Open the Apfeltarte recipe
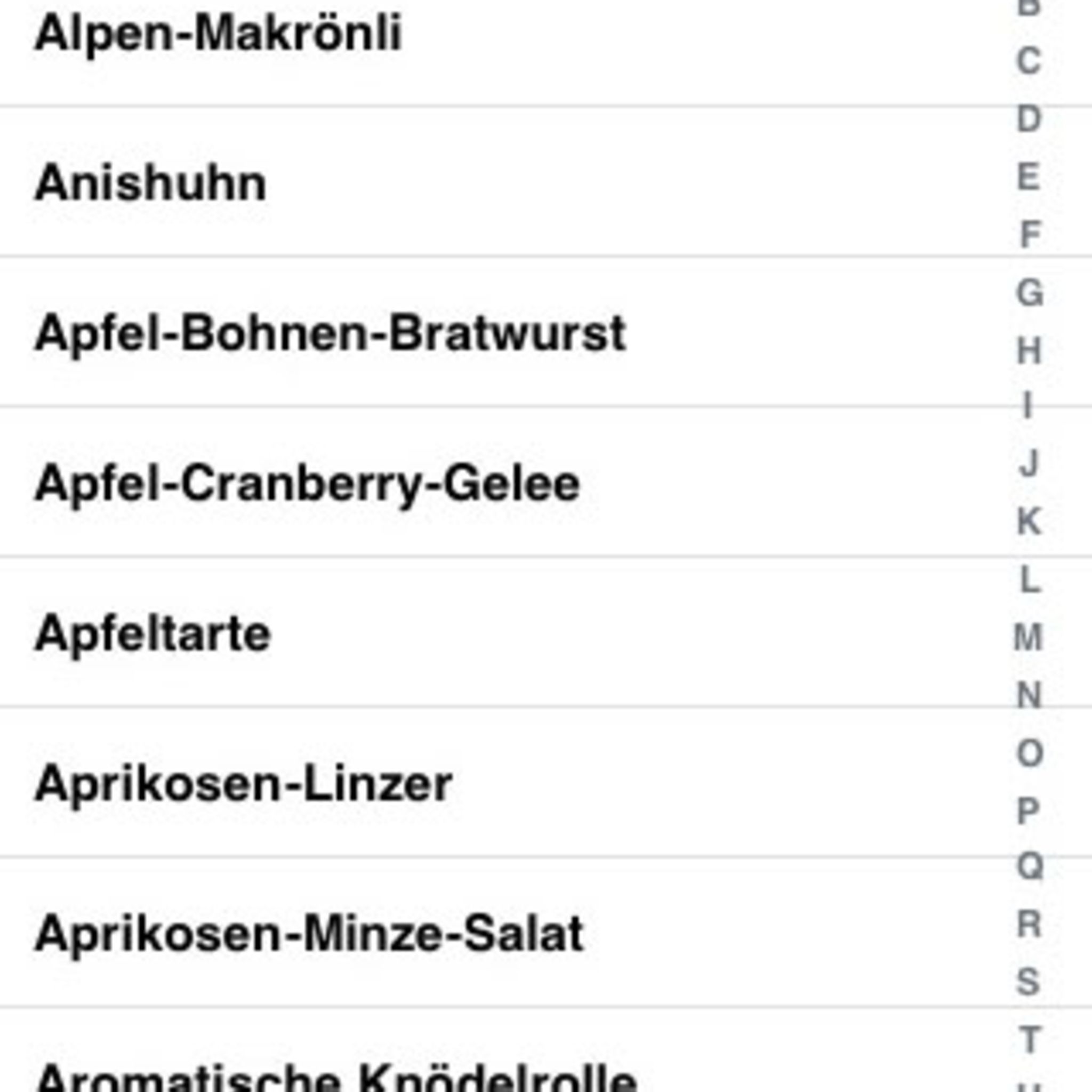The width and height of the screenshot is (1092, 1092). click(153, 633)
